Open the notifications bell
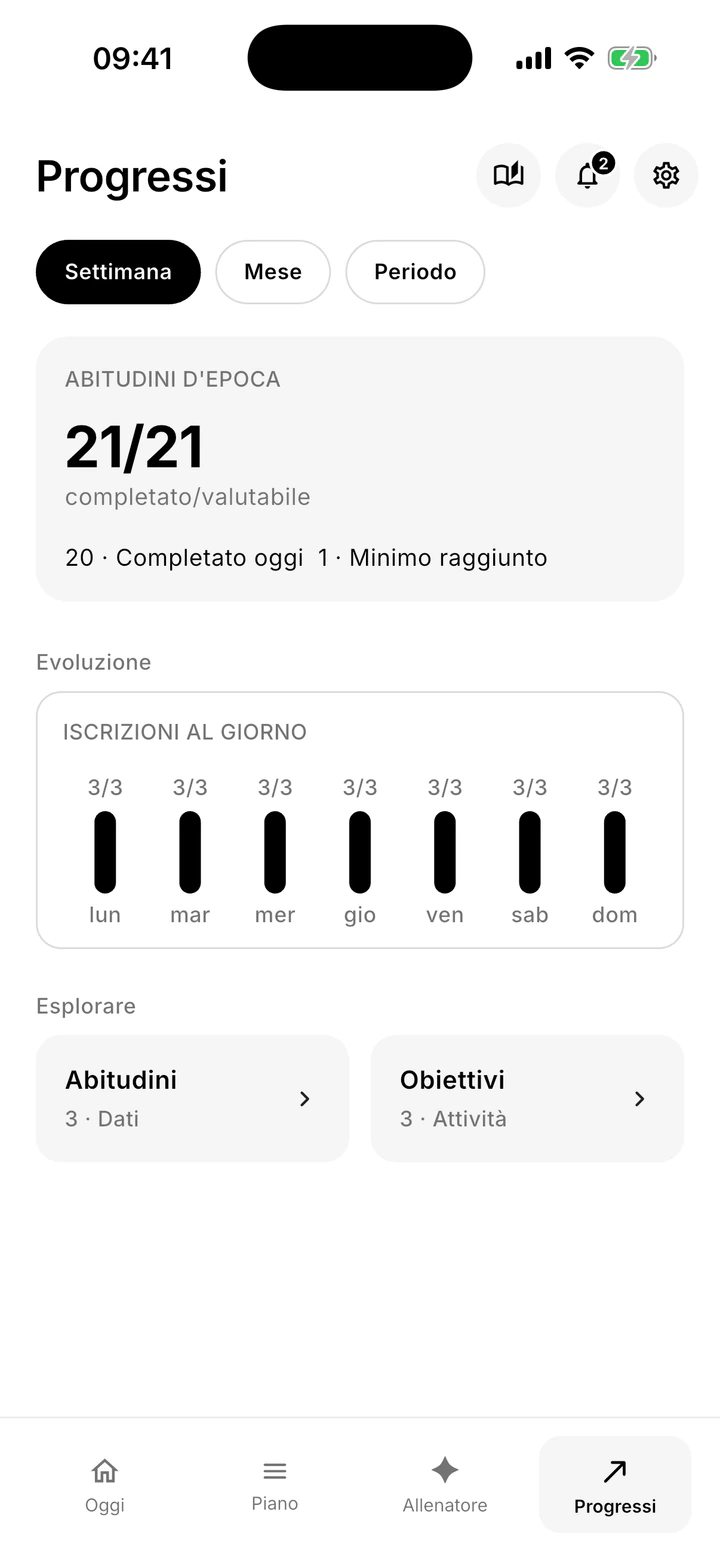Image resolution: width=720 pixels, height=1565 pixels. [x=587, y=175]
